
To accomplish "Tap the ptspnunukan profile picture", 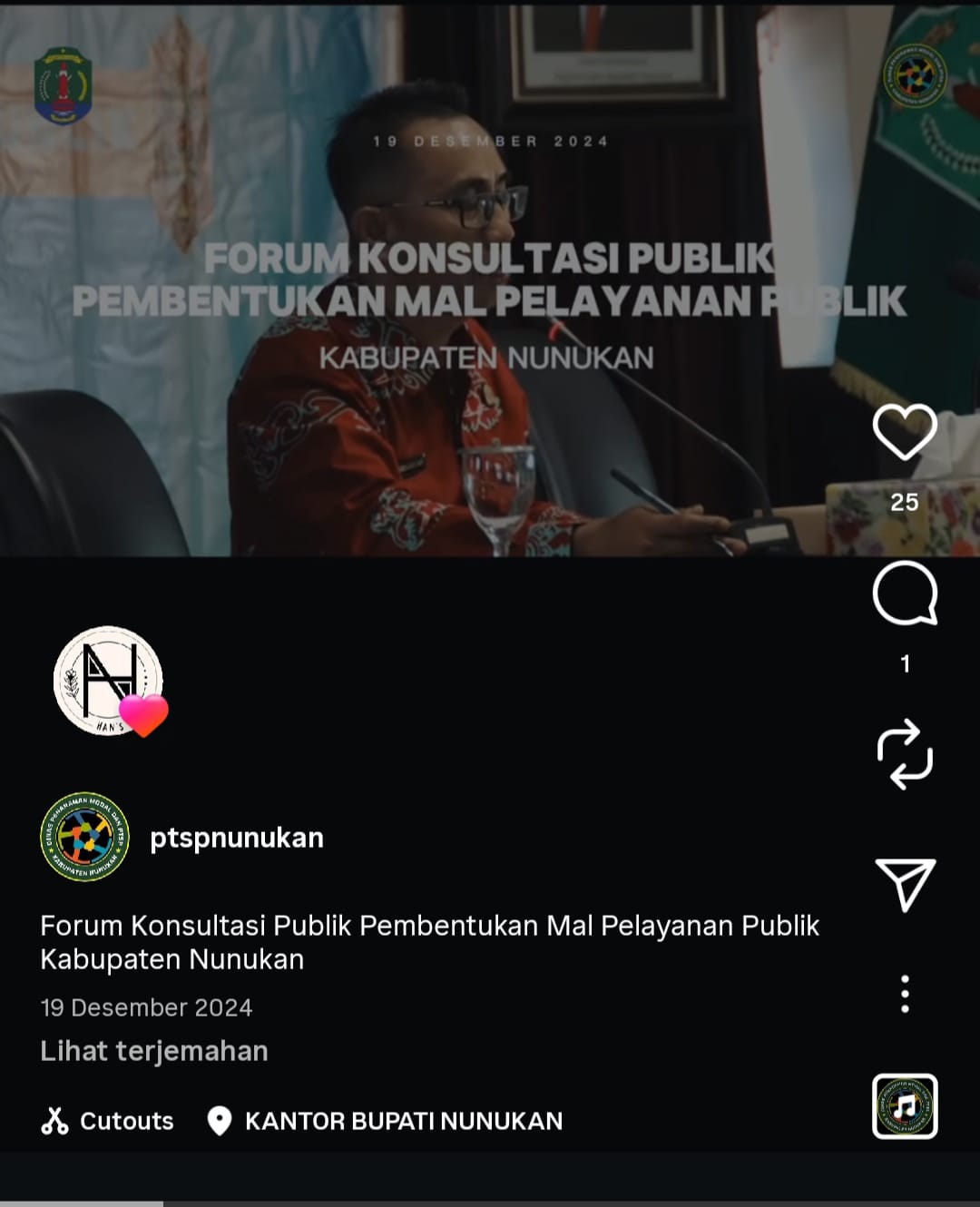I will 84,837.
